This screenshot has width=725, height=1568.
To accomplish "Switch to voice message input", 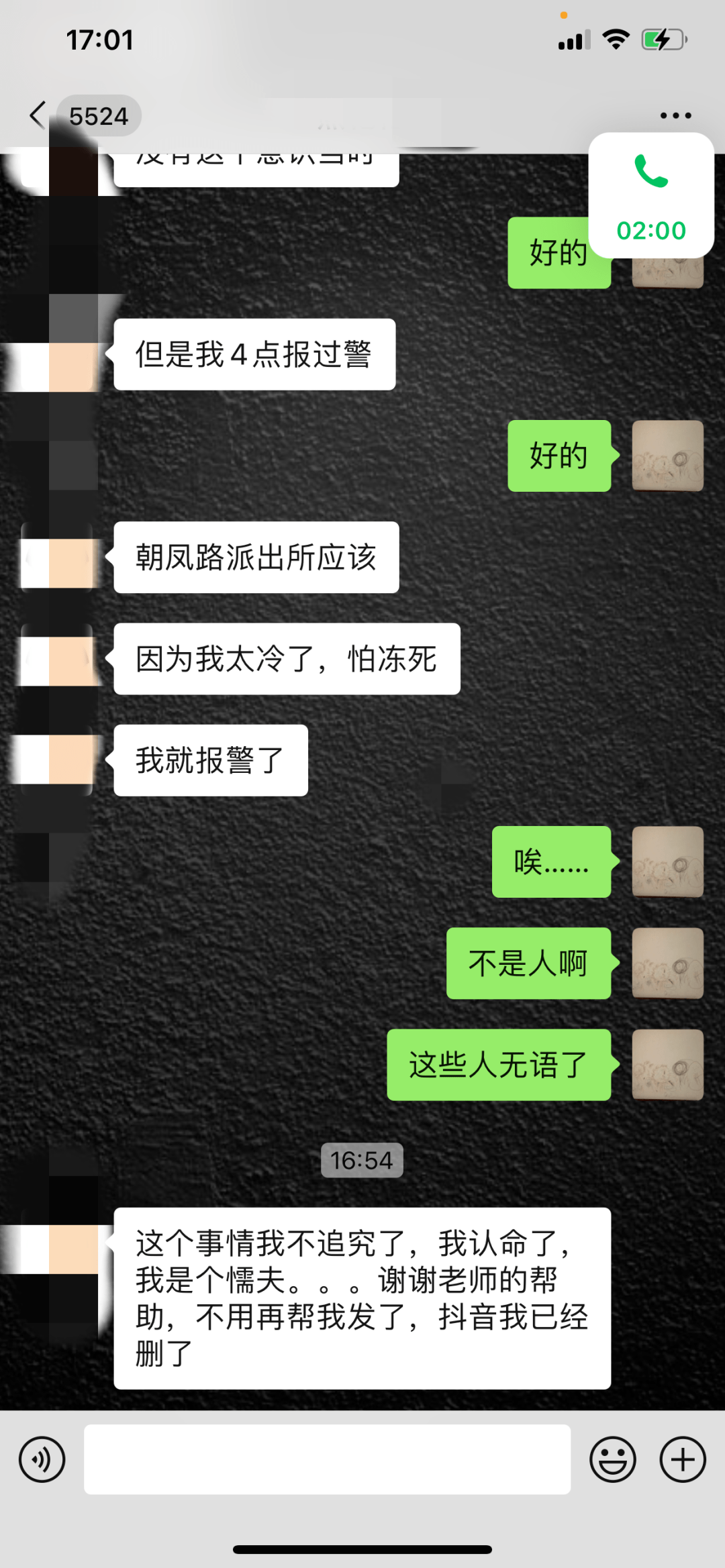I will point(42,1459).
